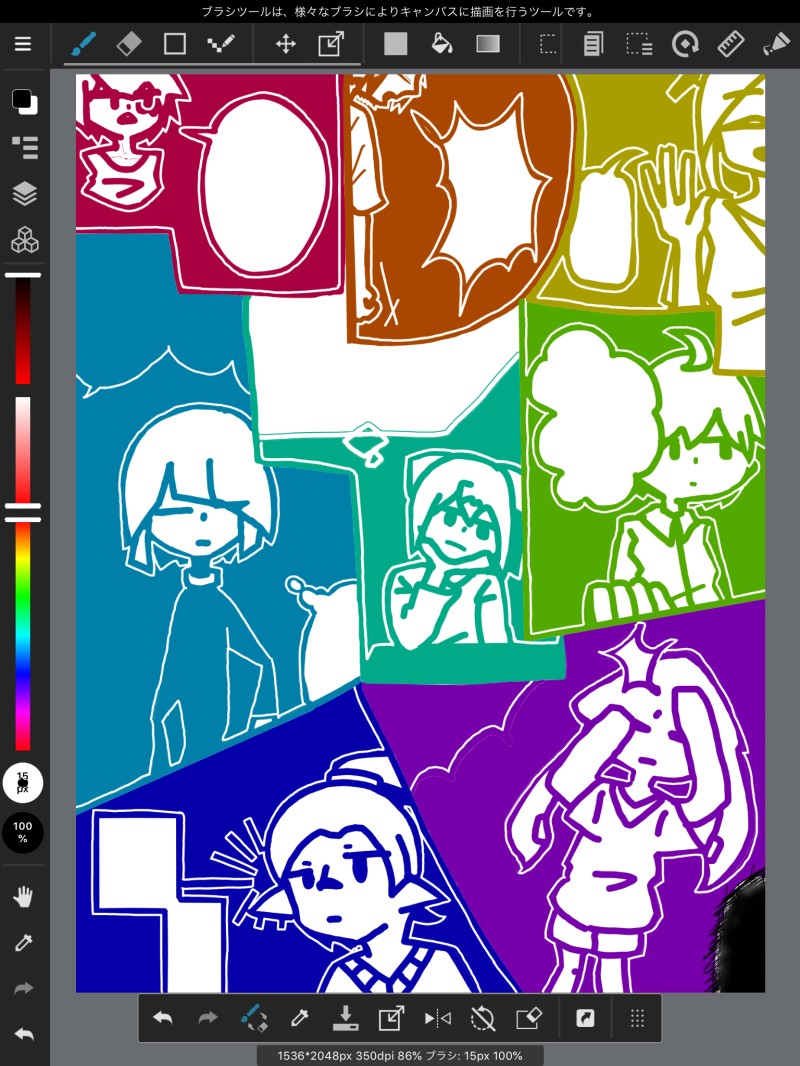Save the canvas from the bottom bar
The image size is (800, 1066).
pos(344,1019)
